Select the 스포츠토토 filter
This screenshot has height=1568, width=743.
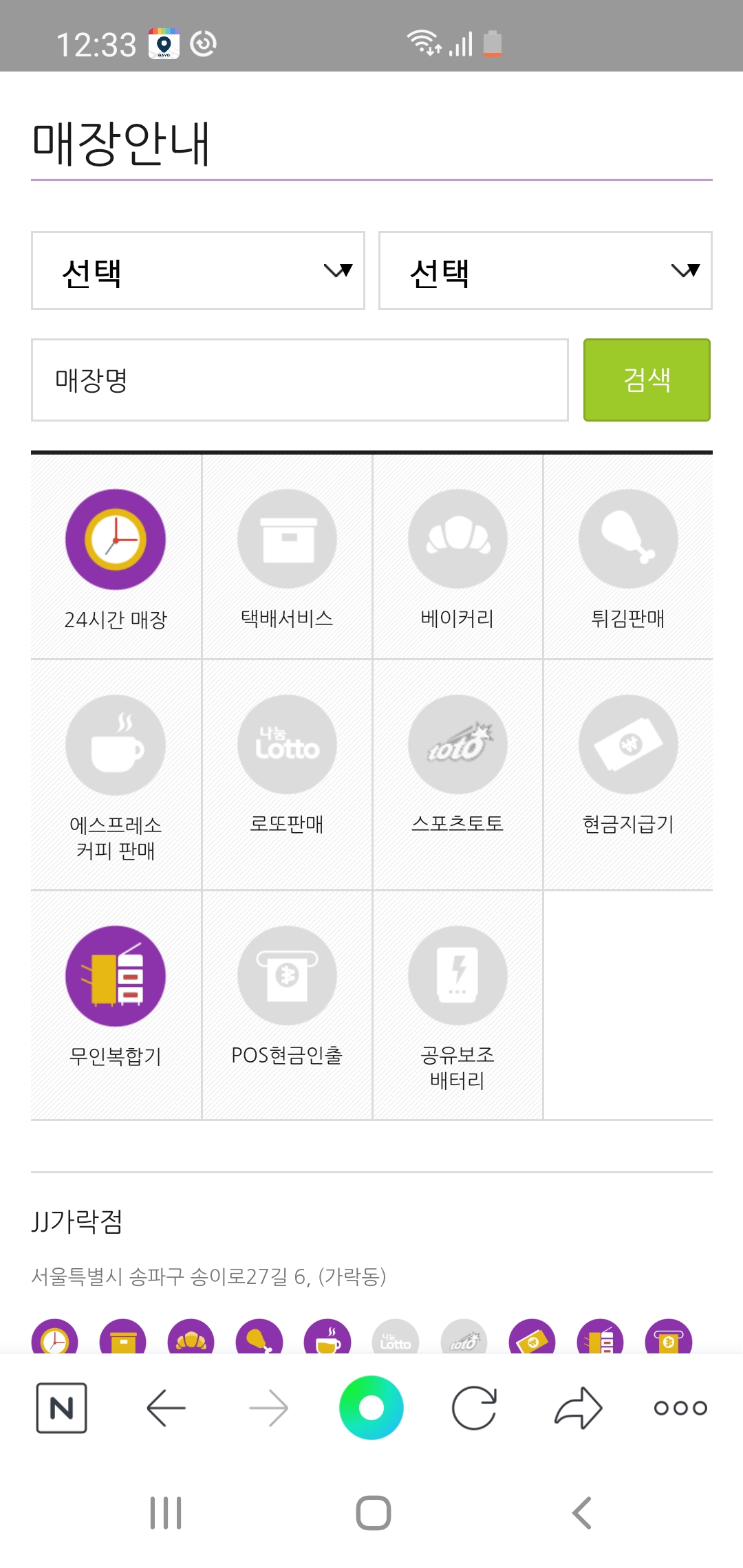tap(457, 774)
